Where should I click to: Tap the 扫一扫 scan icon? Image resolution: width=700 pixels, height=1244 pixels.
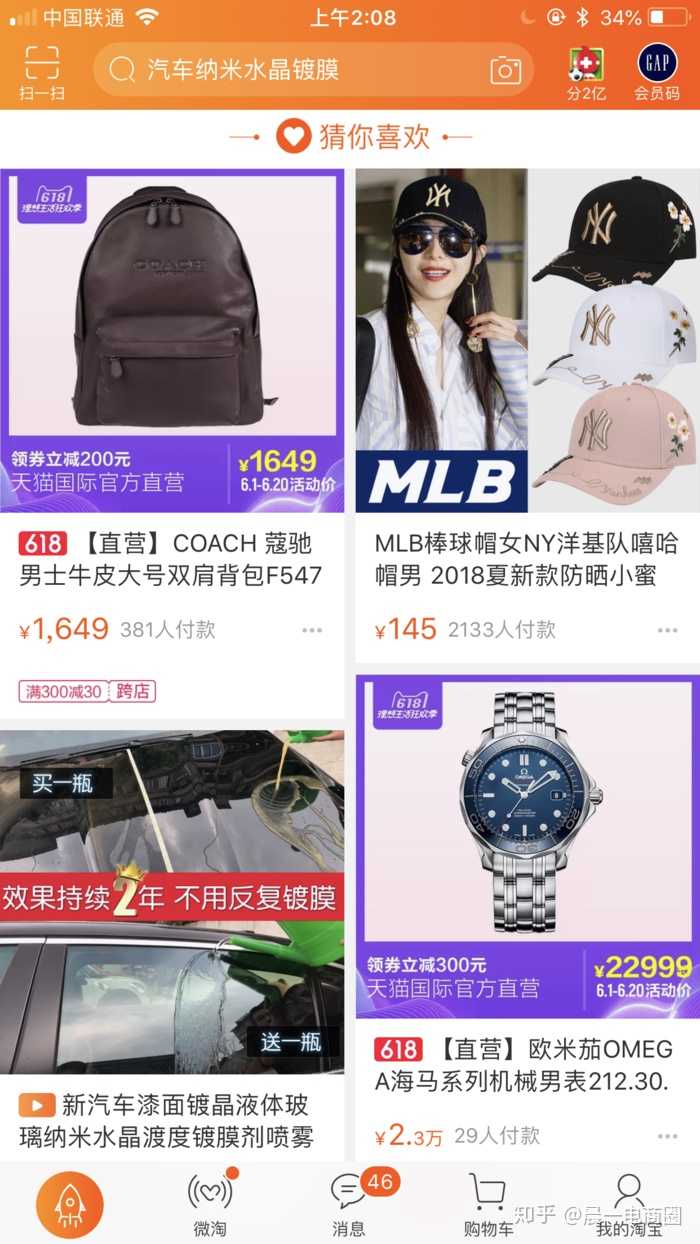42,71
